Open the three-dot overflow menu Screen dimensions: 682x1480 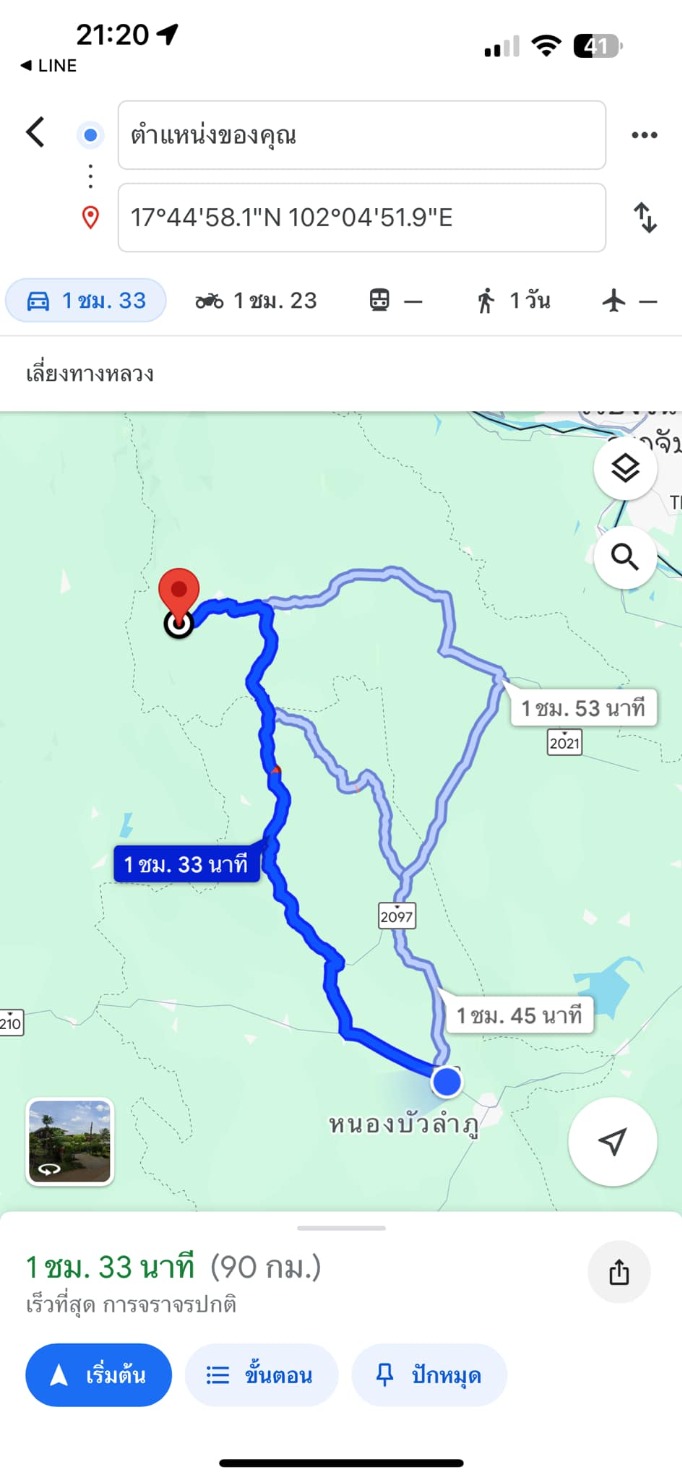[644, 135]
